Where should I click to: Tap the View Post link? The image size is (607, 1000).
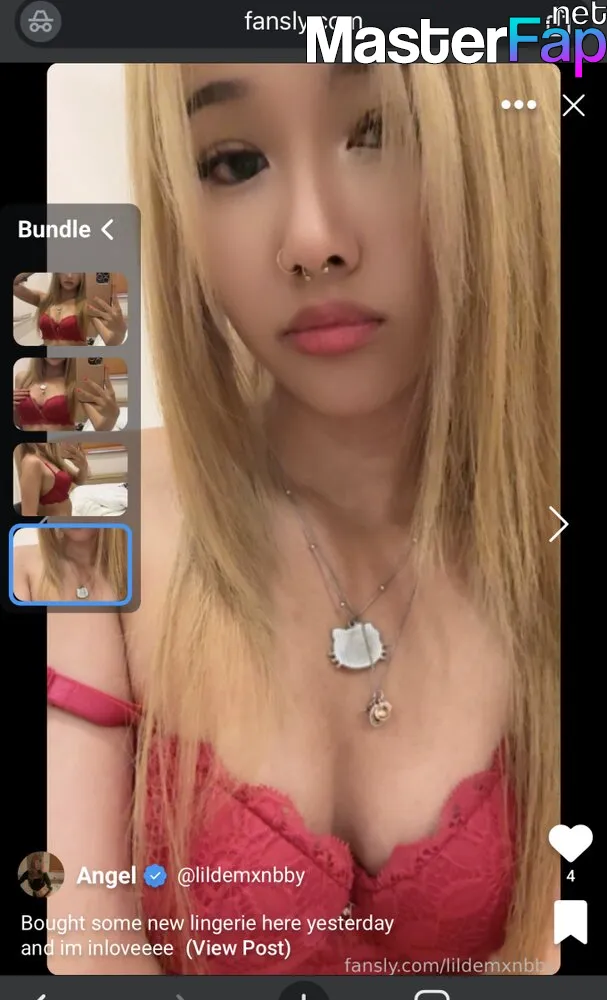pos(238,948)
